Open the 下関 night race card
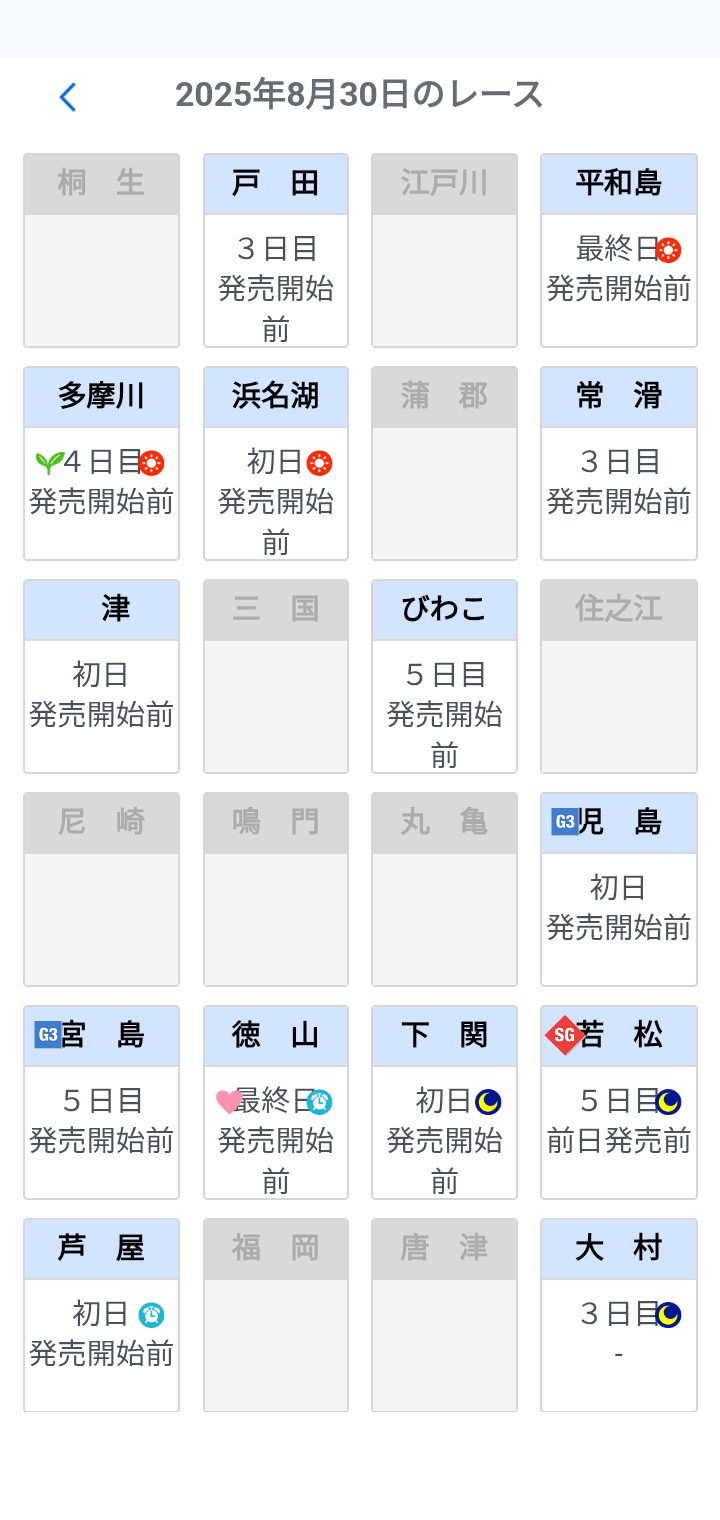720x1520 pixels. [x=444, y=1103]
